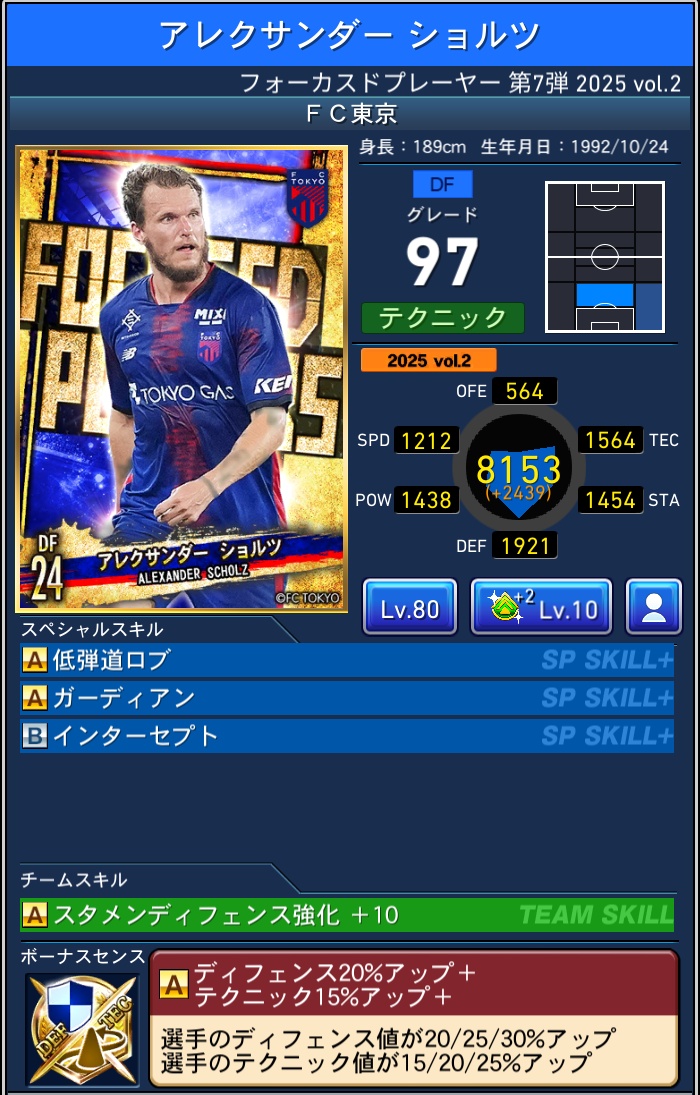Tap the Lv.80 level button
Screen dimensions: 700x1095
(409, 607)
